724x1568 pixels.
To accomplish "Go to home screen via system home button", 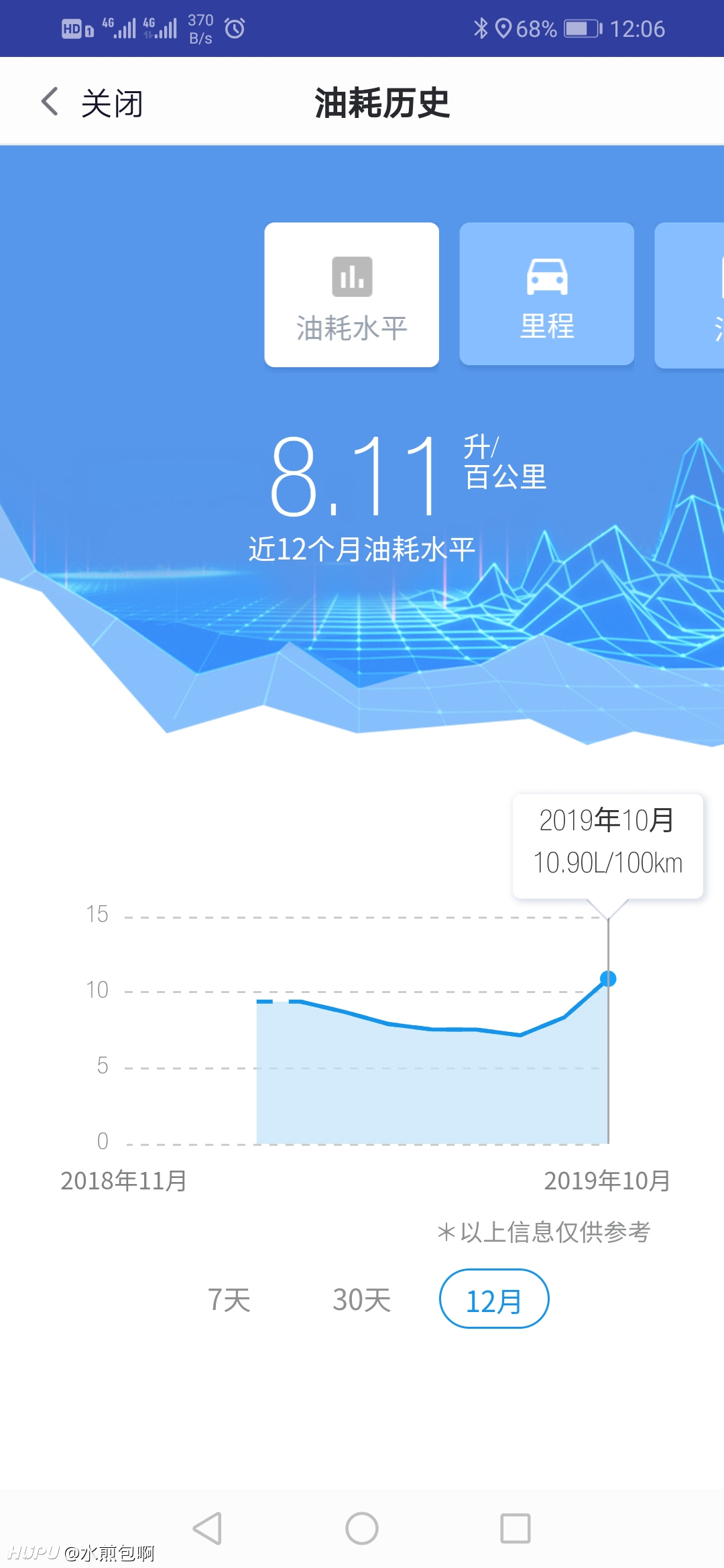I will (x=362, y=1528).
